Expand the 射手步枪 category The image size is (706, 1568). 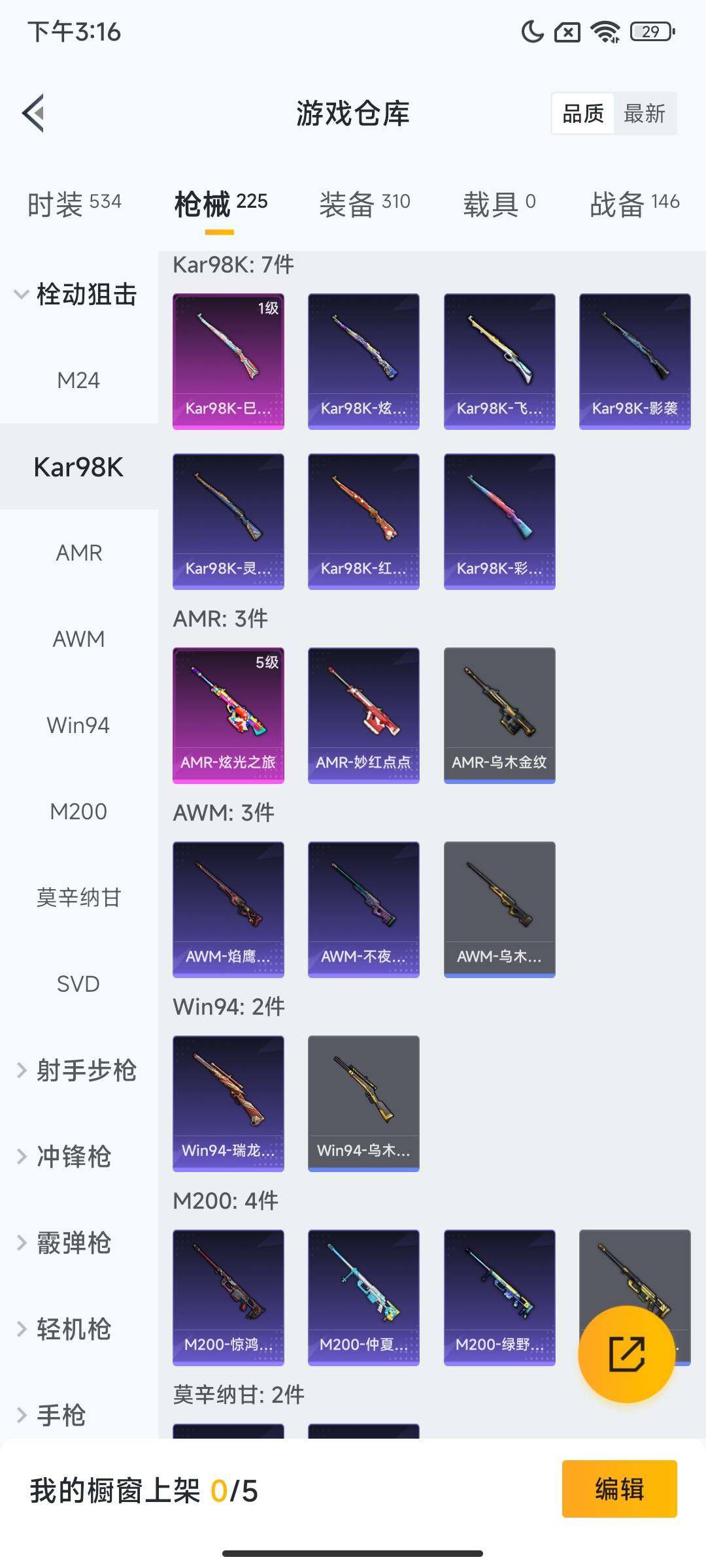point(77,1070)
